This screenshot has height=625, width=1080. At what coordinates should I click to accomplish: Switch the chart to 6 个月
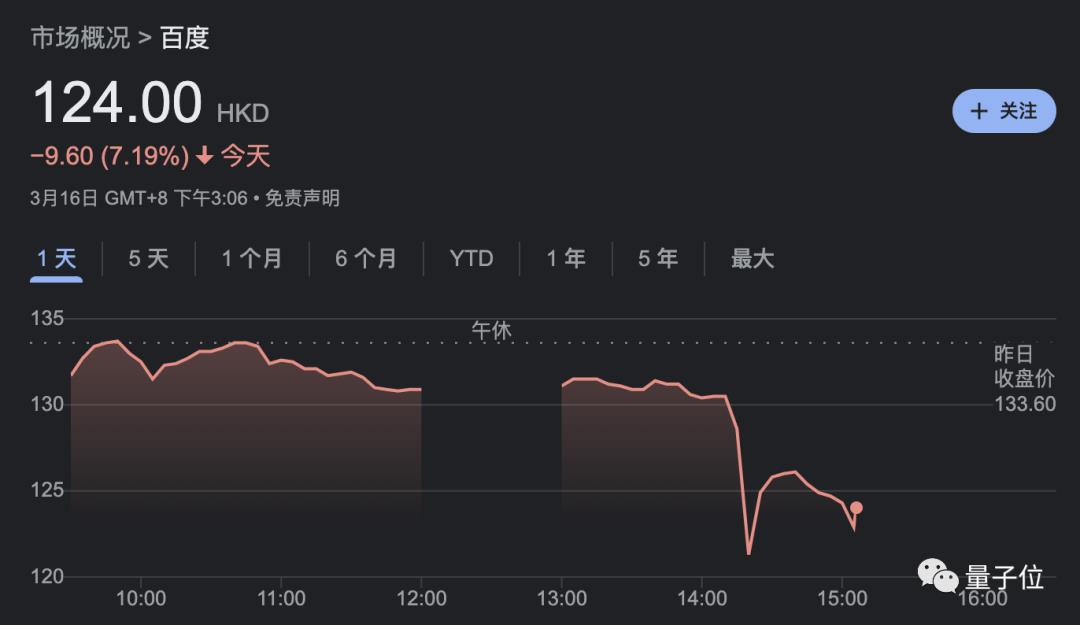point(366,259)
